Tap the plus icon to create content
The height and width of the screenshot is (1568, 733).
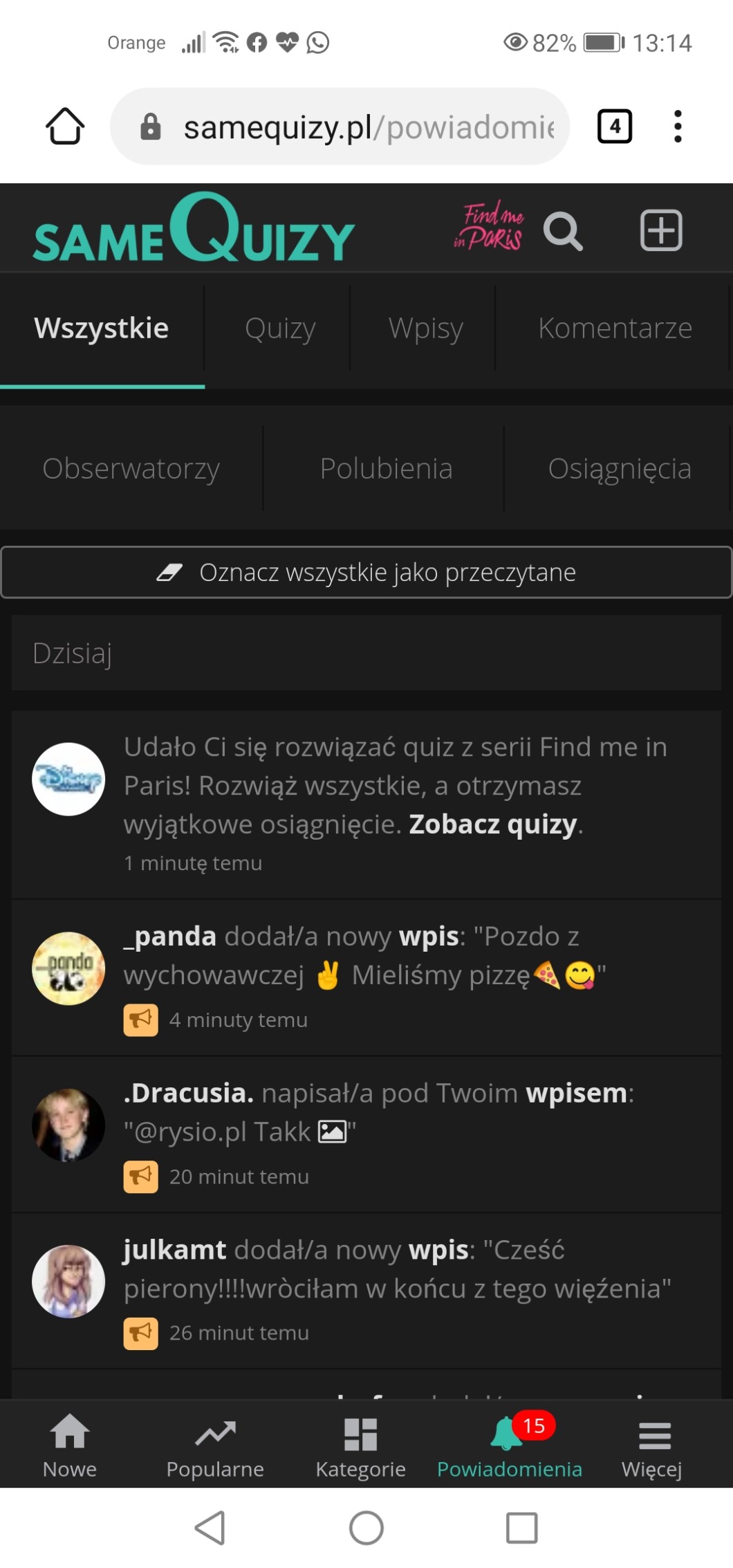coord(660,230)
